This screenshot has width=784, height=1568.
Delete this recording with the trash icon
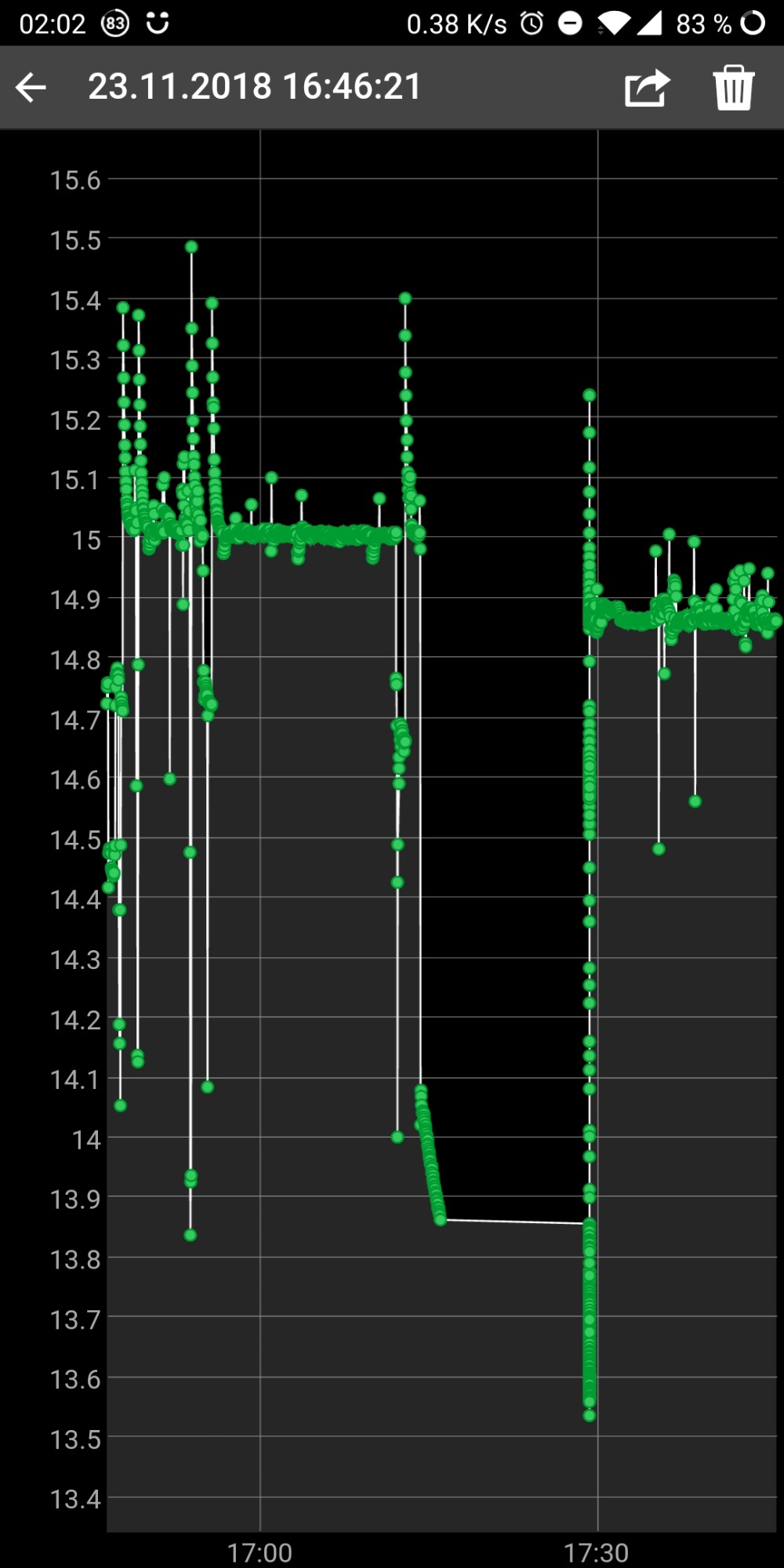(733, 87)
